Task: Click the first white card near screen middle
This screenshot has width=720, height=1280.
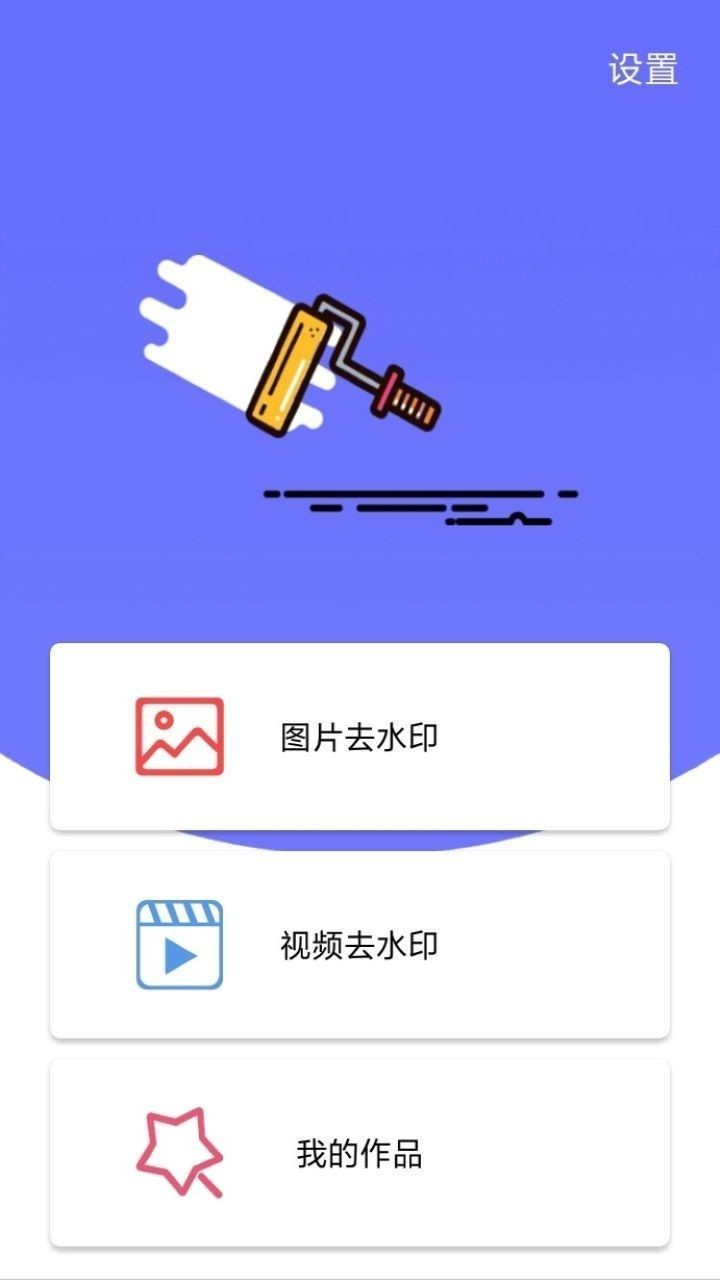Action: [x=360, y=735]
